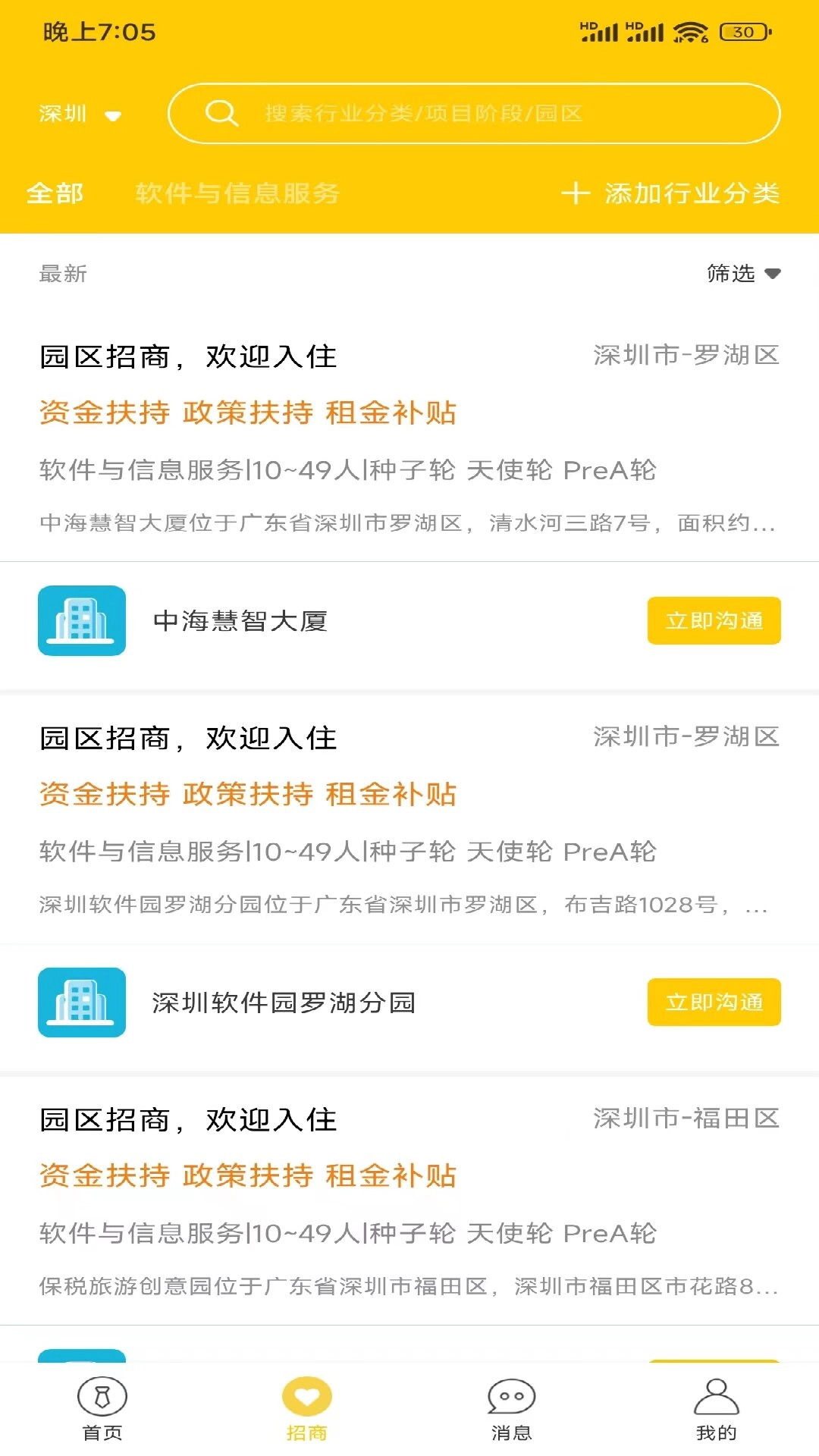819x1456 pixels.
Task: Click the magnifier search icon
Action: (x=220, y=112)
